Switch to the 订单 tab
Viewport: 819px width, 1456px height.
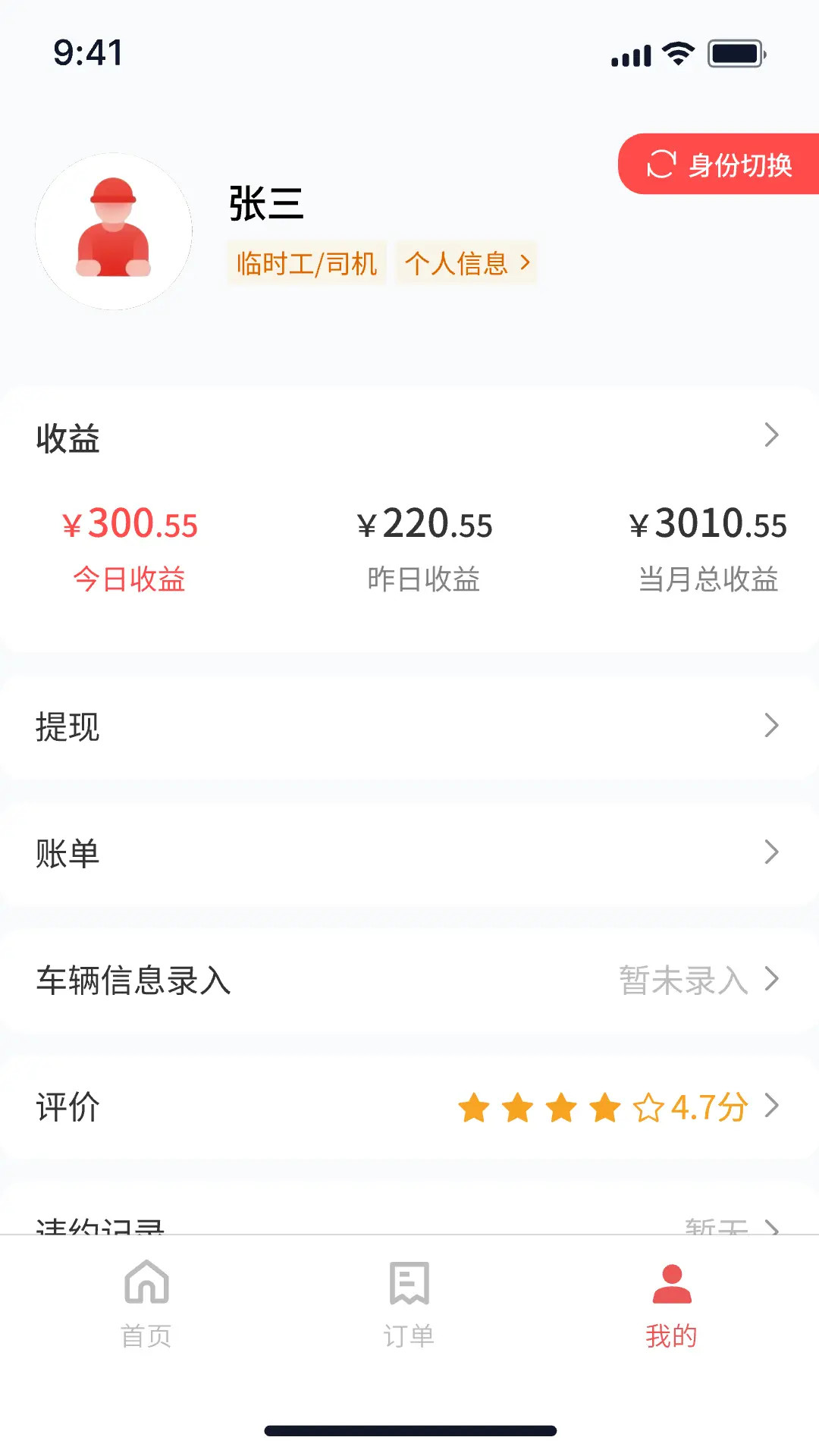[x=409, y=1304]
